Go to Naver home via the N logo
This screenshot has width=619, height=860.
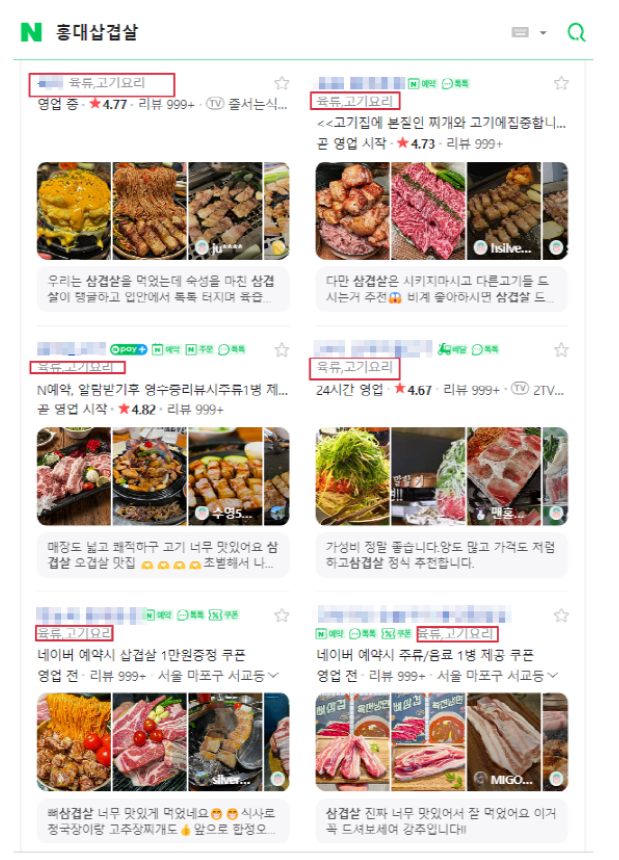click(31, 32)
